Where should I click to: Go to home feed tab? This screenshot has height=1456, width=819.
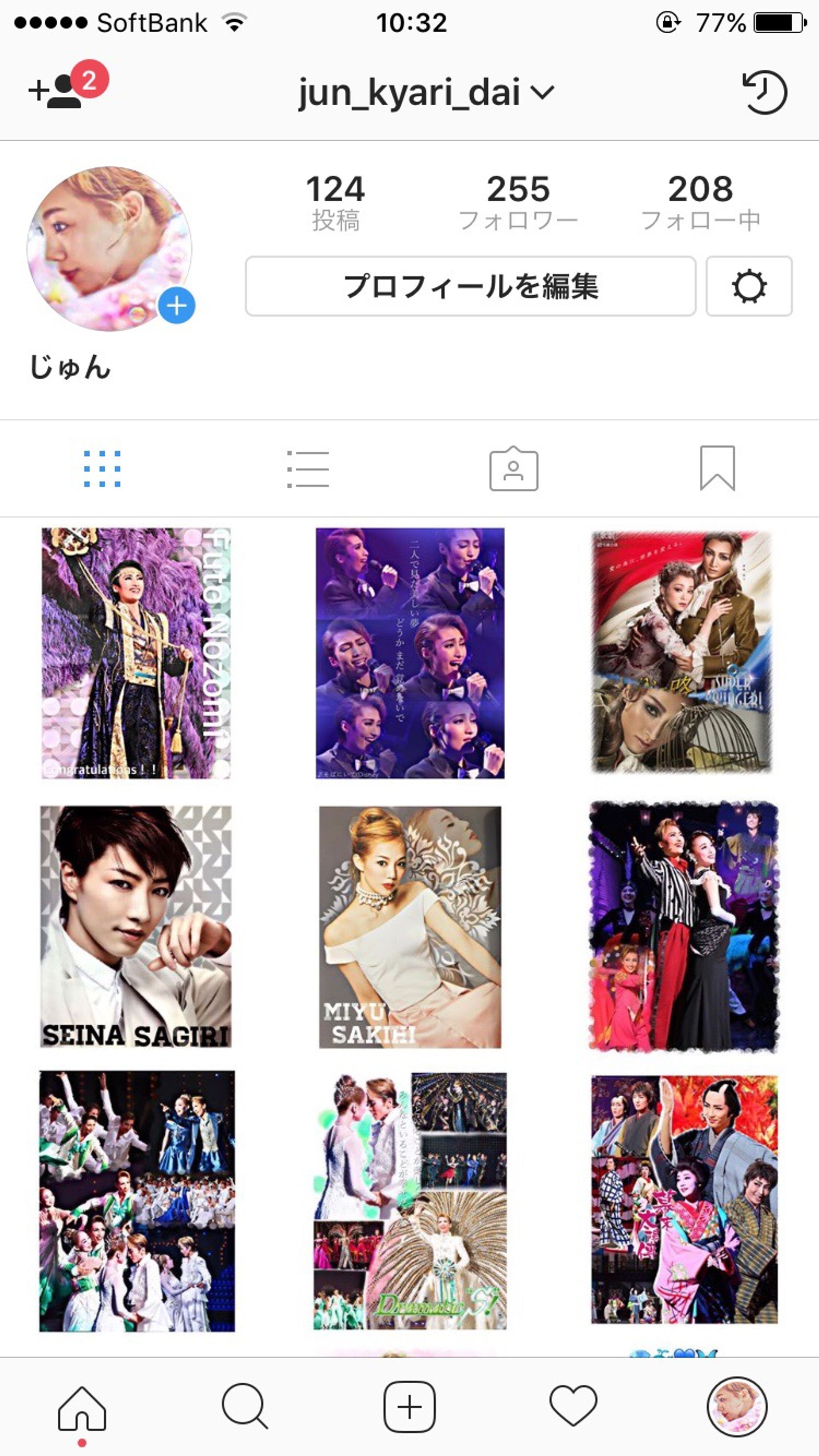(x=82, y=1407)
